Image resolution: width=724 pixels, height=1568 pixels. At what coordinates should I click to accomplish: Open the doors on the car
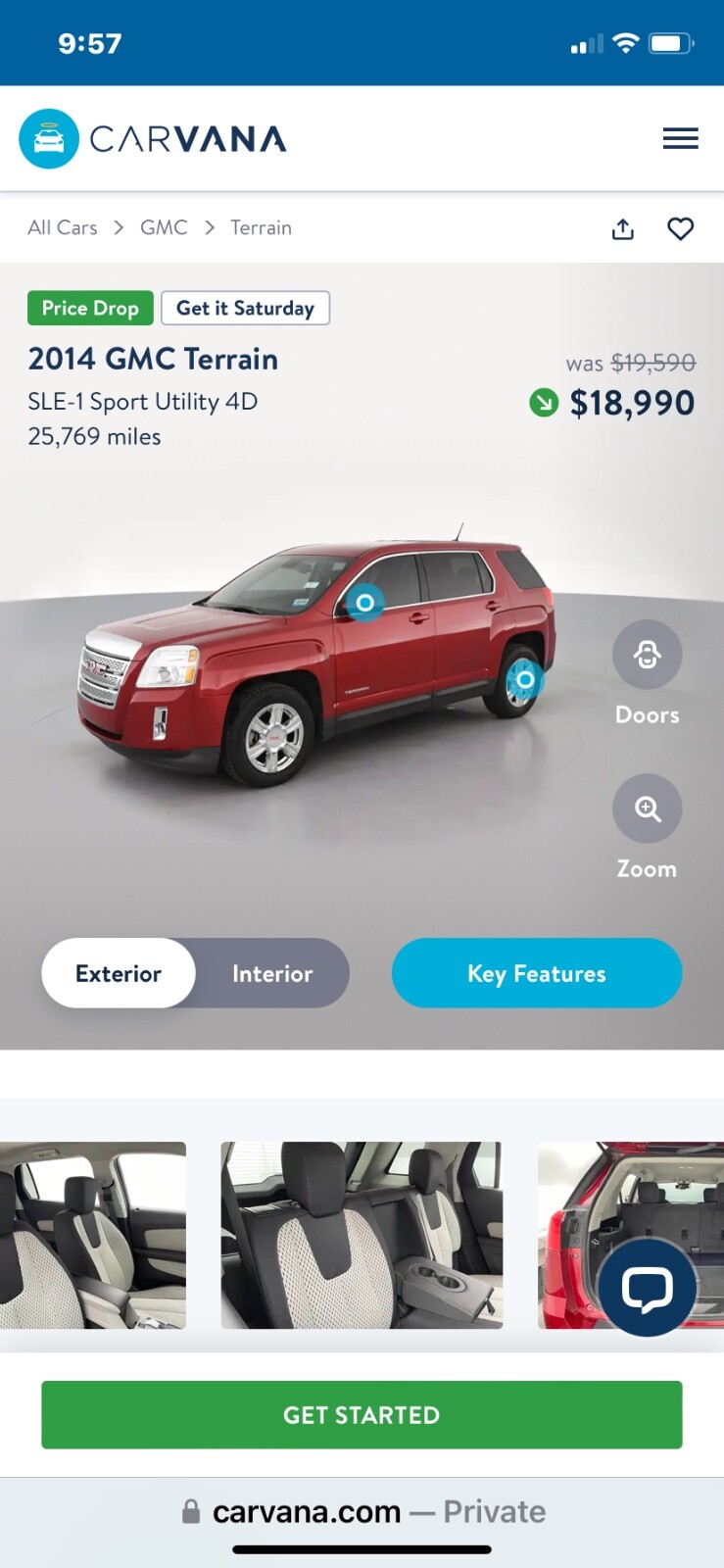[x=647, y=655]
